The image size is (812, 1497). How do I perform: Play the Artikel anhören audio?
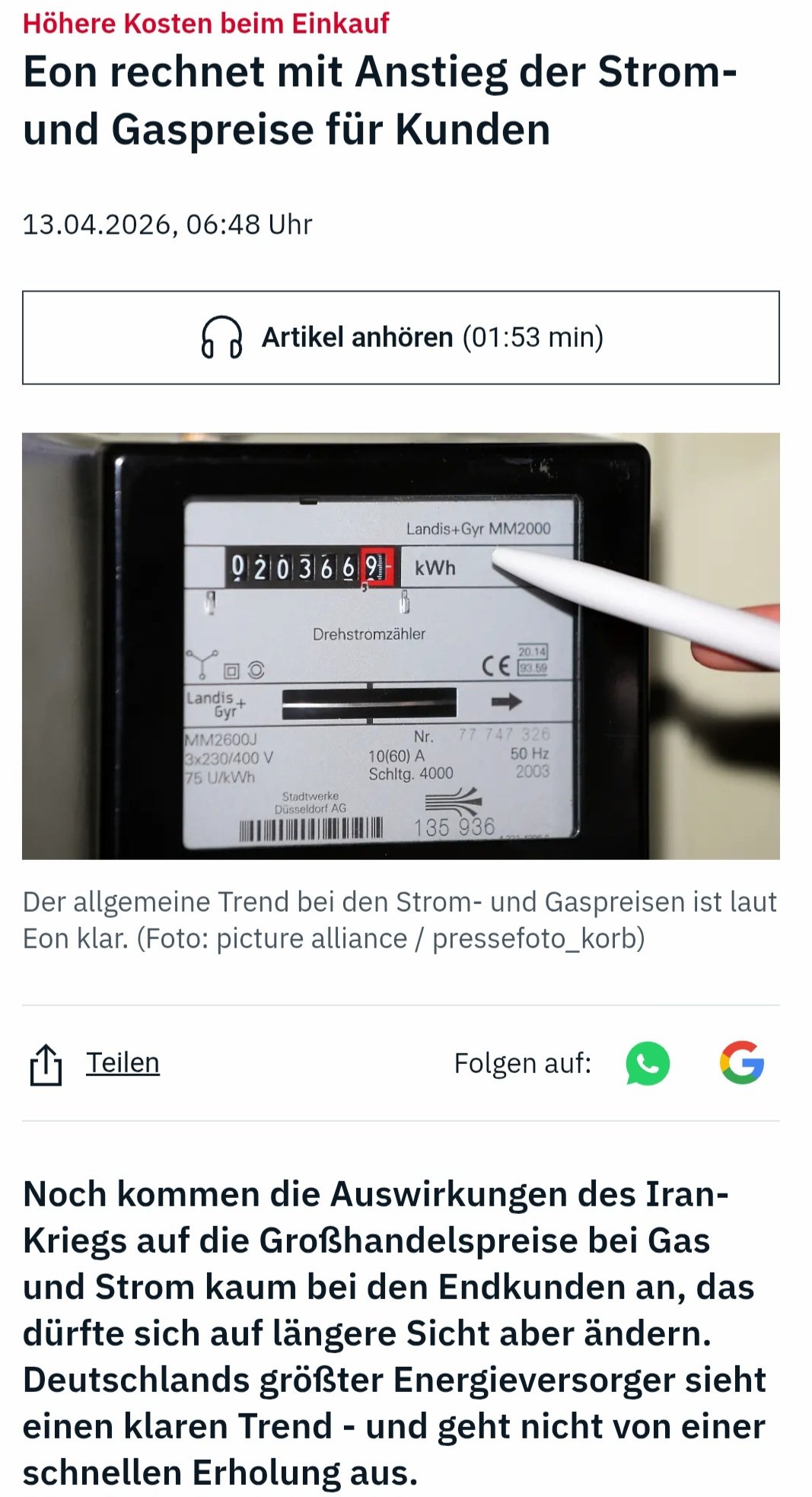click(401, 337)
